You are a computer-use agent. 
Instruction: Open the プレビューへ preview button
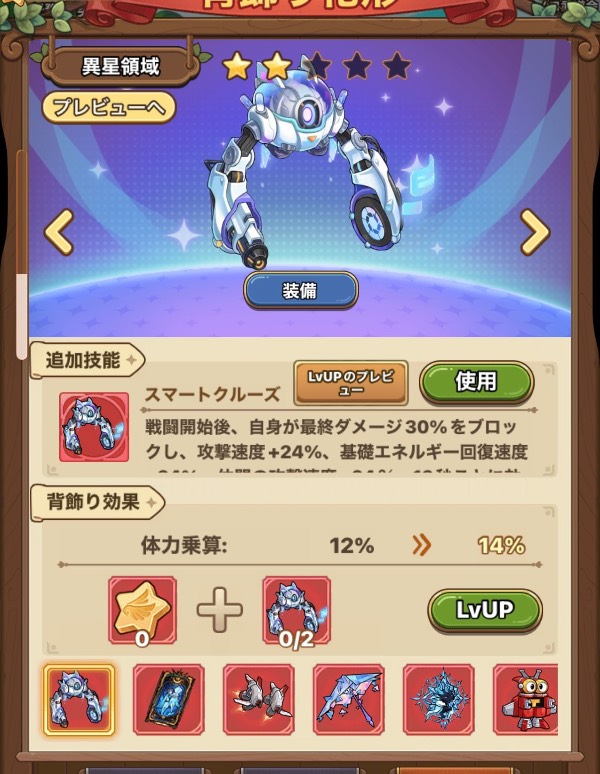click(x=109, y=107)
